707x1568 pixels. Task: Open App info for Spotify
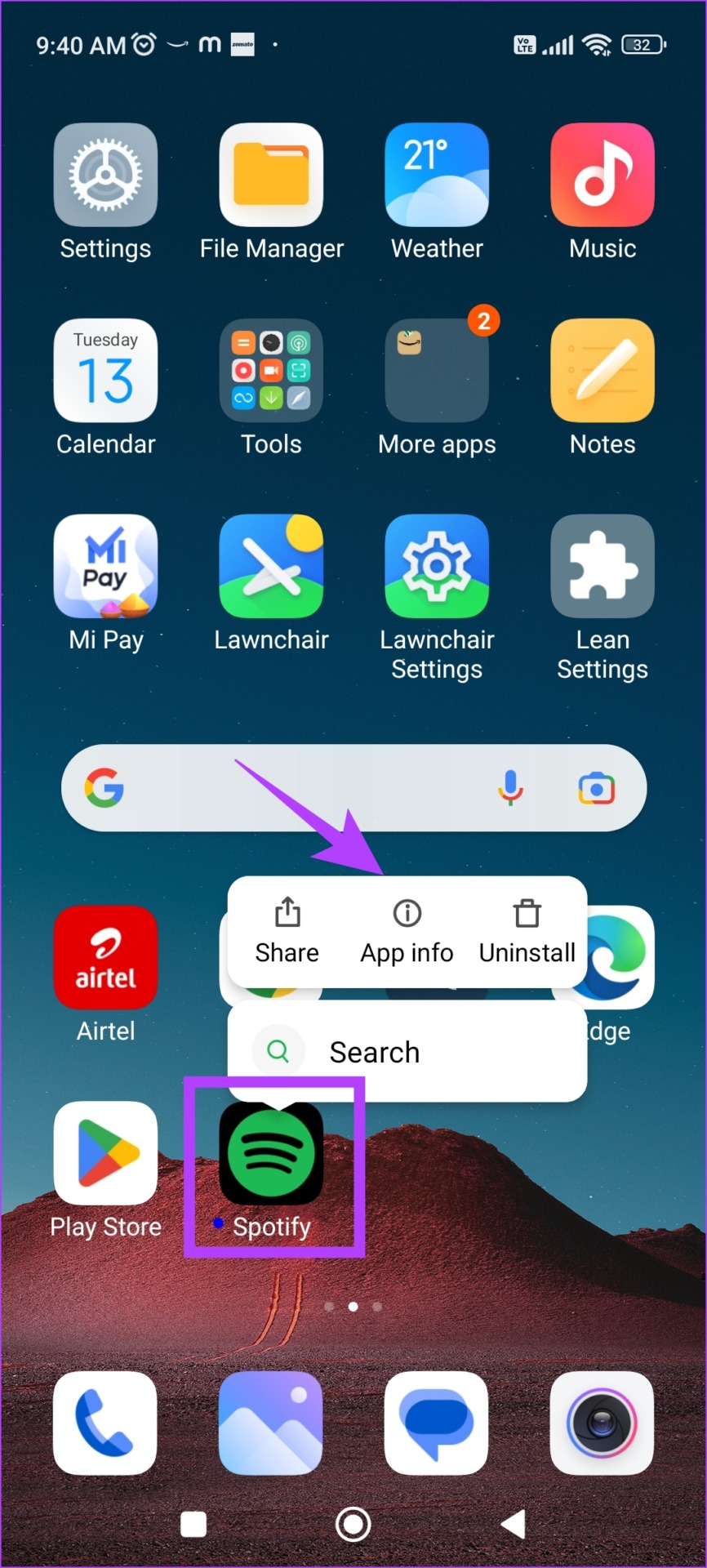coord(407,931)
